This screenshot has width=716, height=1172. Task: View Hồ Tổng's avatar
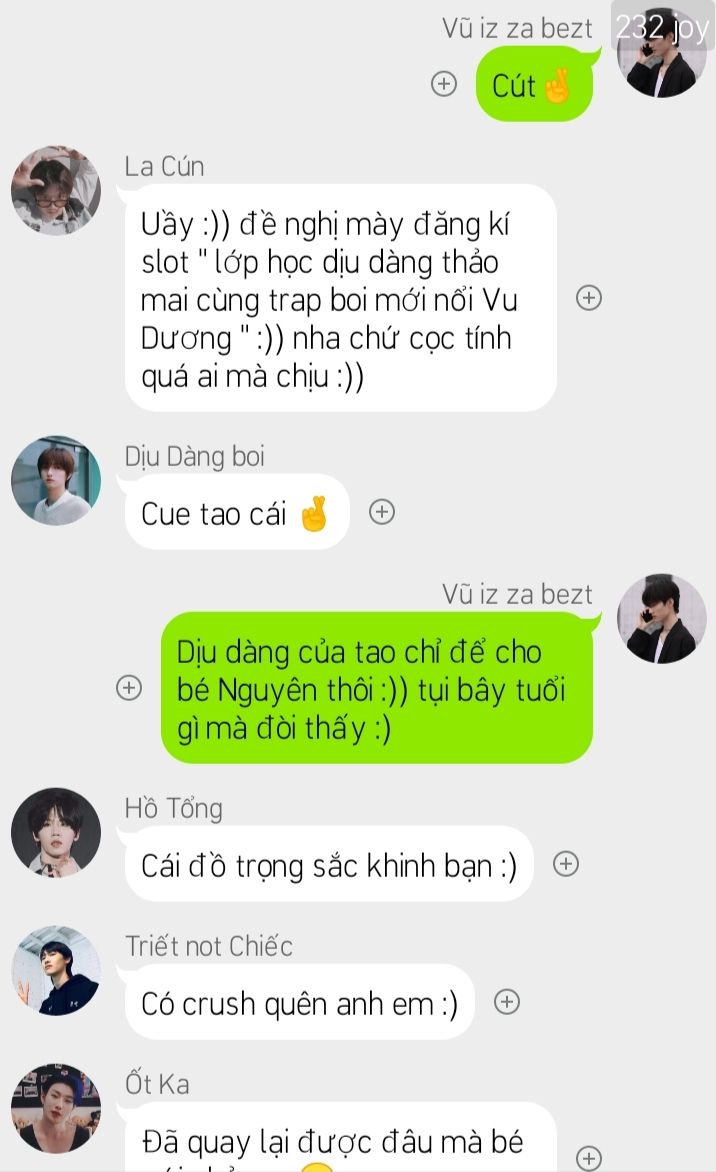pyautogui.click(x=56, y=833)
